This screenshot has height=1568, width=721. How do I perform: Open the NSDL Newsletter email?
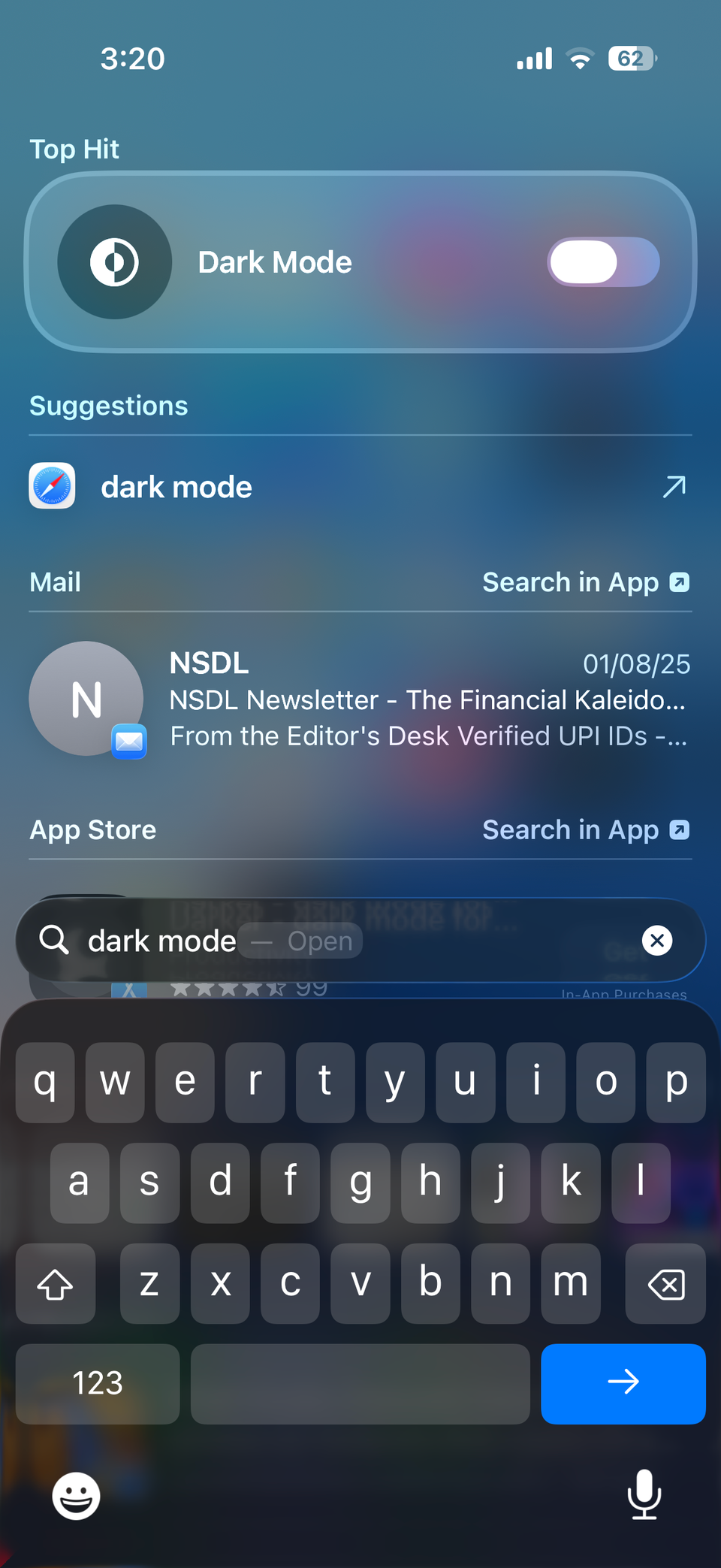(x=427, y=700)
